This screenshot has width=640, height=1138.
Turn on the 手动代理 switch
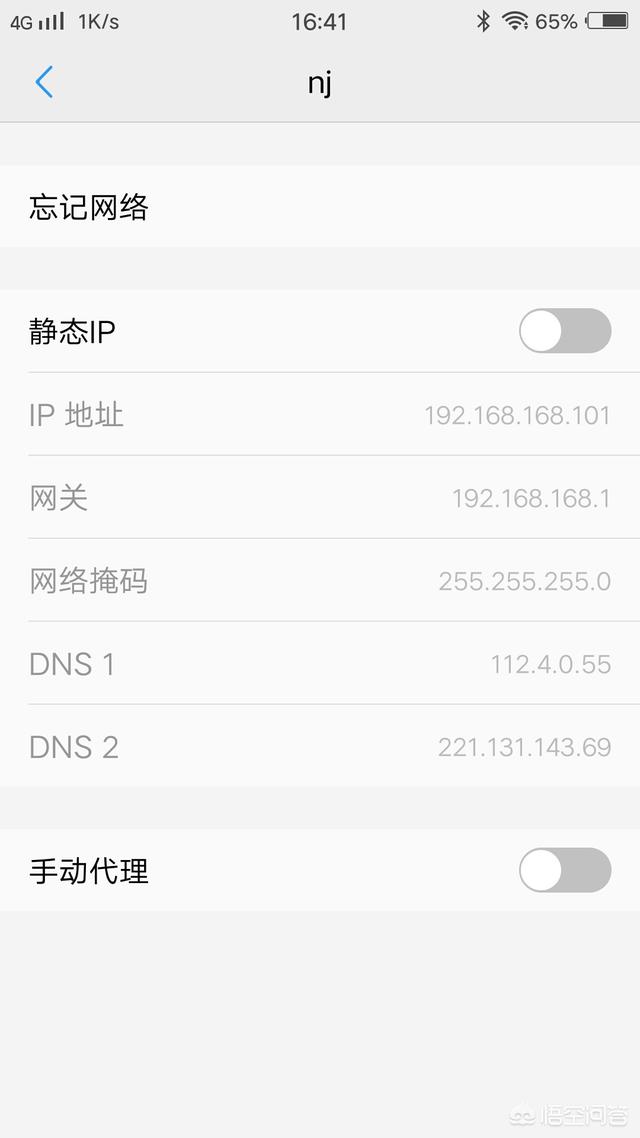[x=564, y=870]
